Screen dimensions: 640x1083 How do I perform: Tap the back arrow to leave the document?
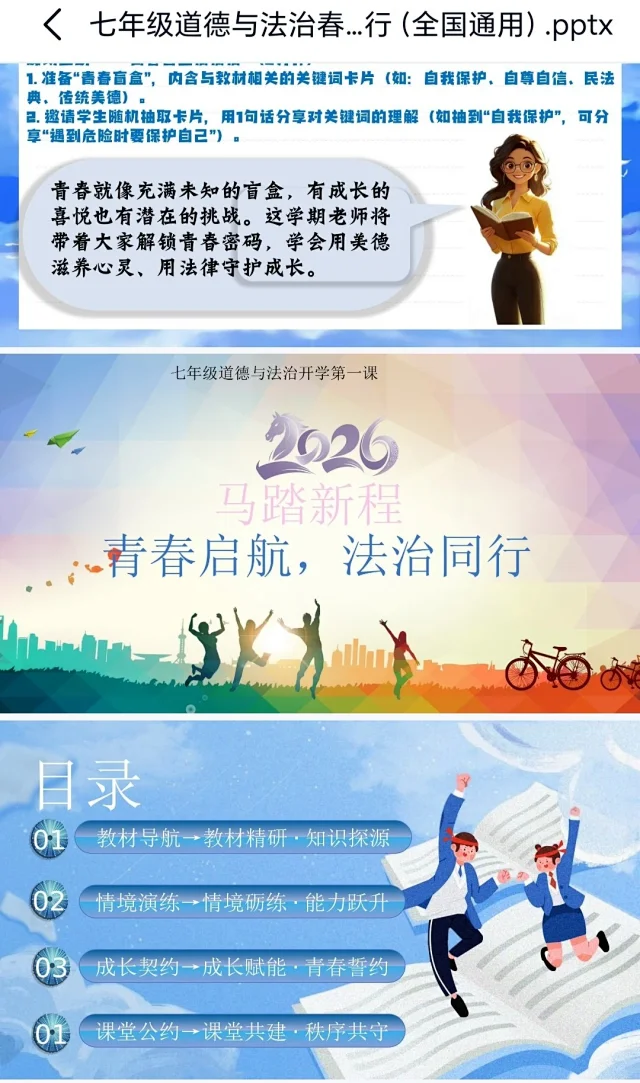53,26
